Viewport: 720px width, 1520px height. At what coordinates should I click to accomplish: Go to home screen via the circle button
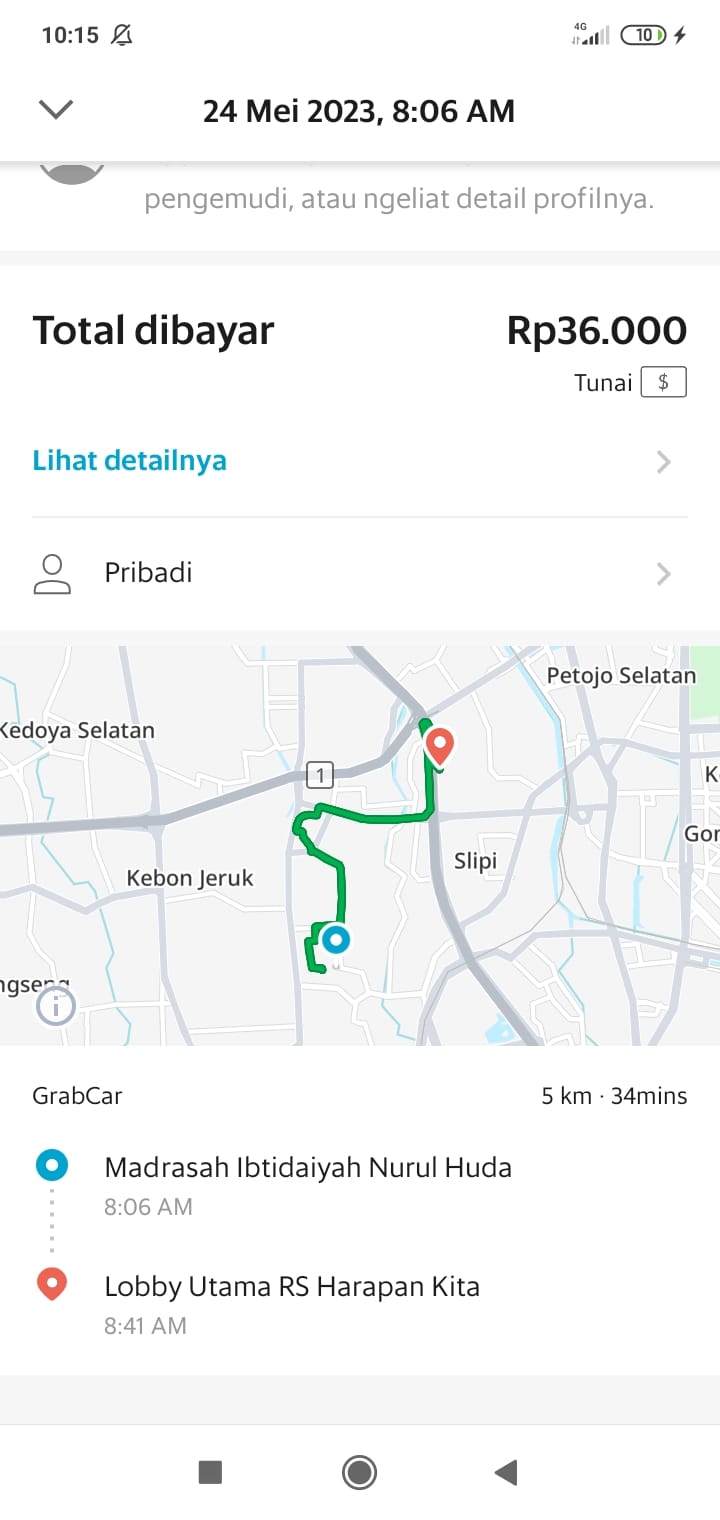click(359, 1472)
